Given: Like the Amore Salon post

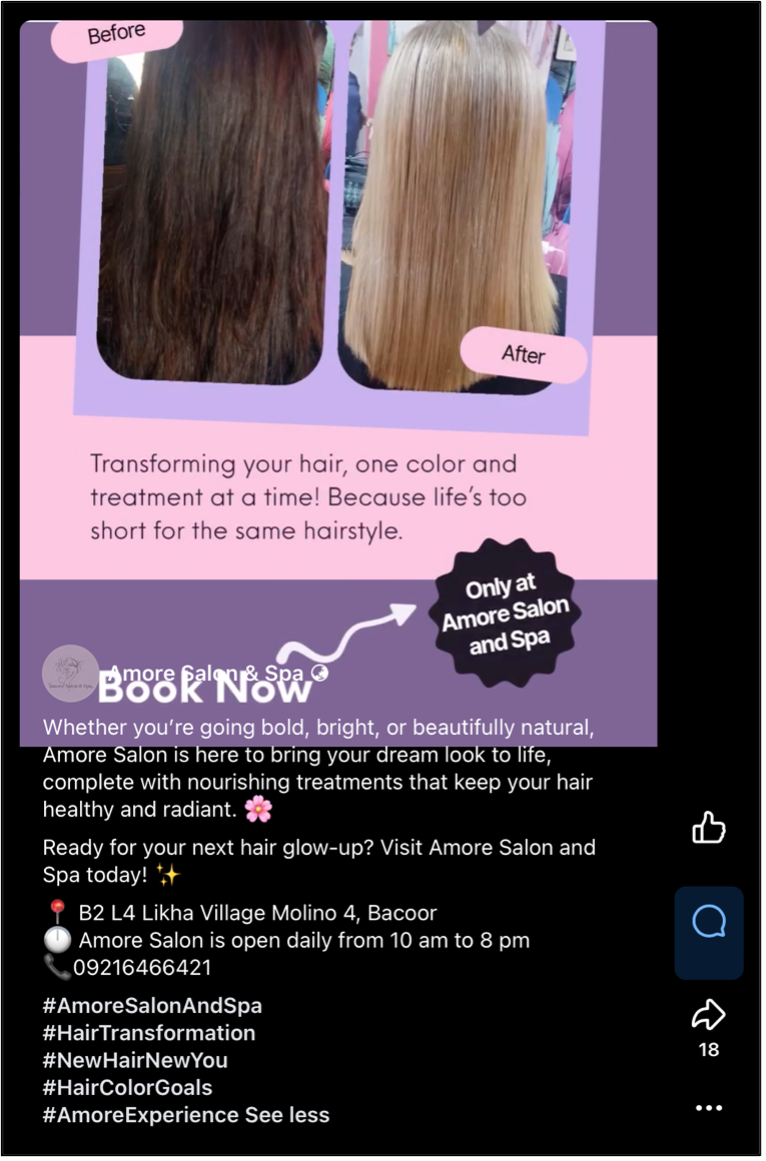Looking at the screenshot, I should point(708,828).
